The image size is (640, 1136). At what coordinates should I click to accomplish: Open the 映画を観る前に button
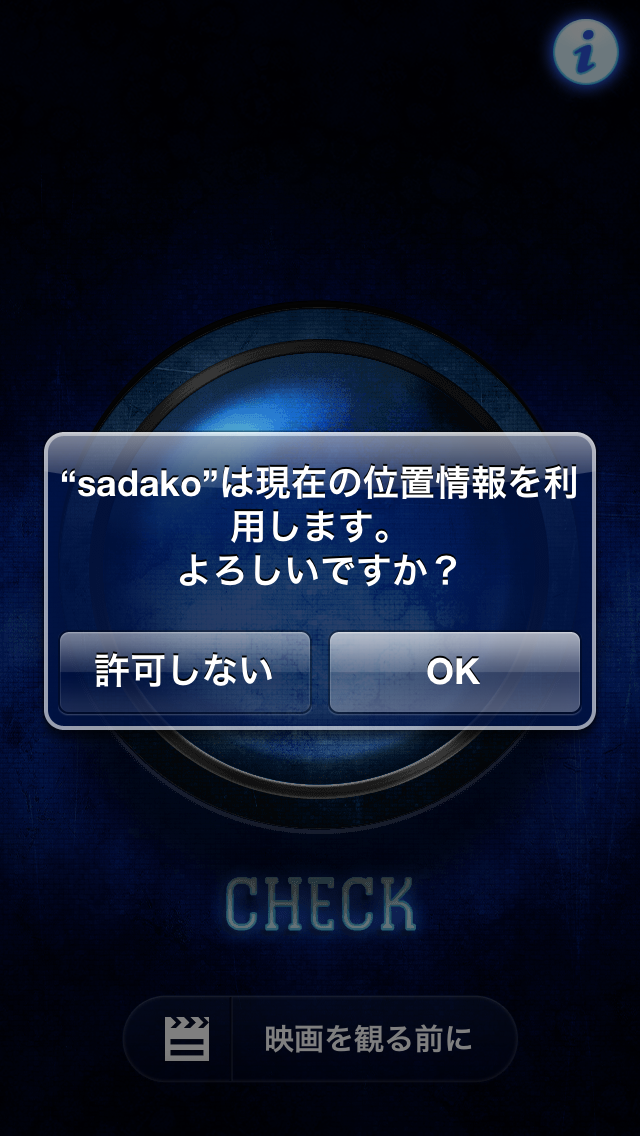pyautogui.click(x=320, y=1039)
